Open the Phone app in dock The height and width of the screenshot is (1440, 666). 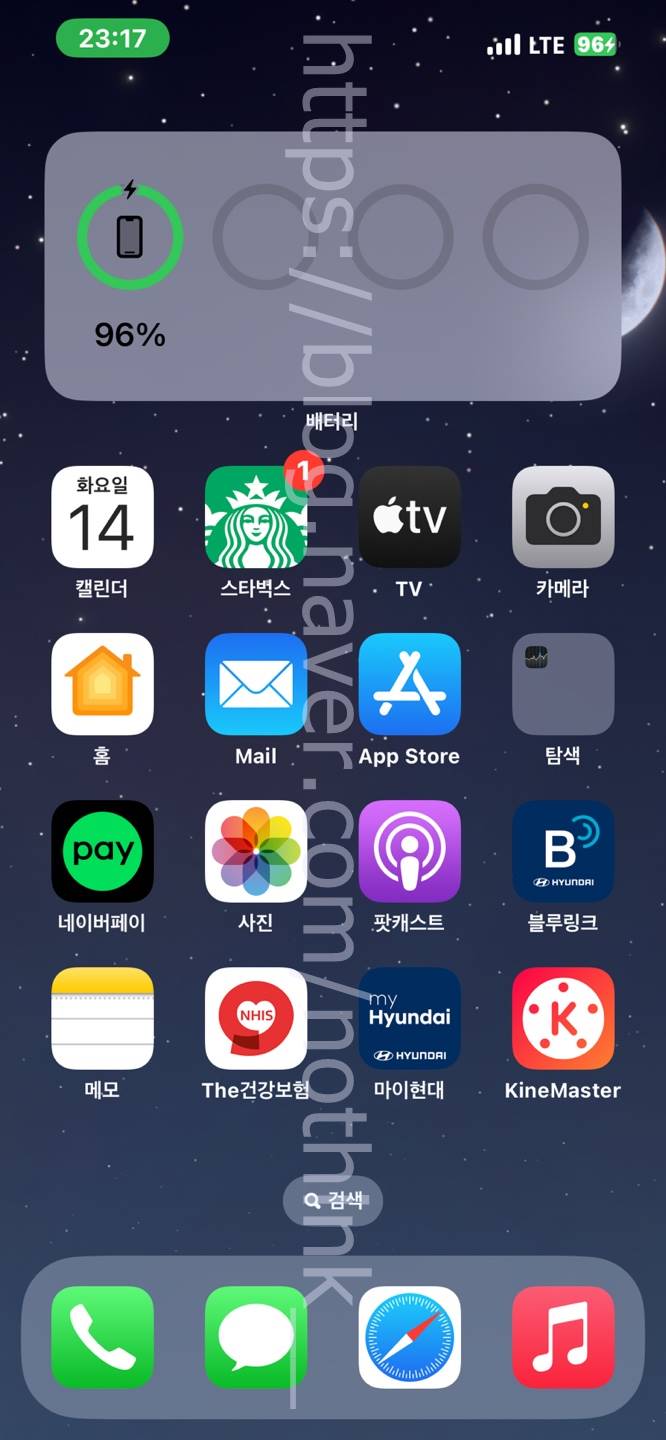click(x=102, y=1337)
